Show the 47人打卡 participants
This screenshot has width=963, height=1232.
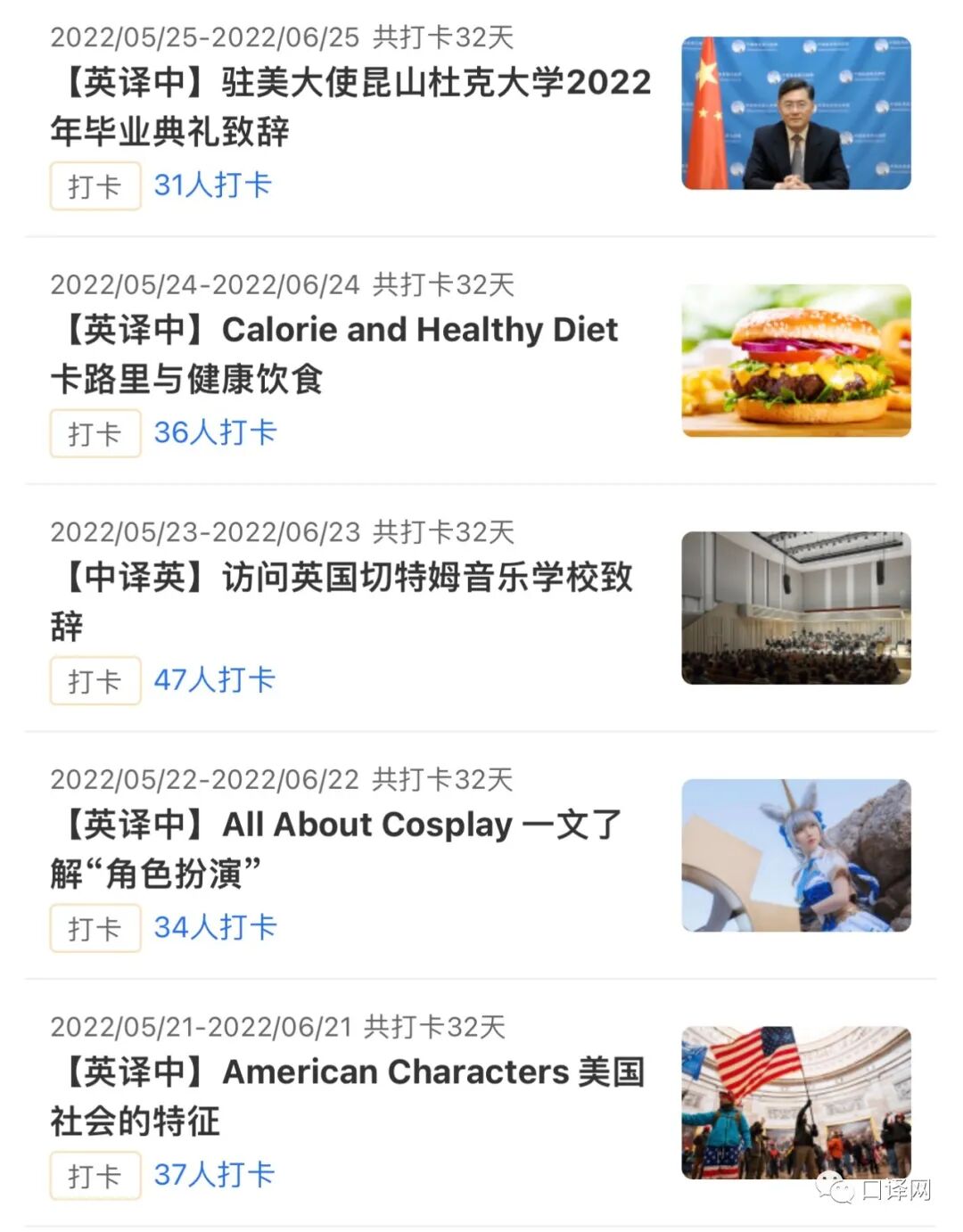click(x=214, y=680)
